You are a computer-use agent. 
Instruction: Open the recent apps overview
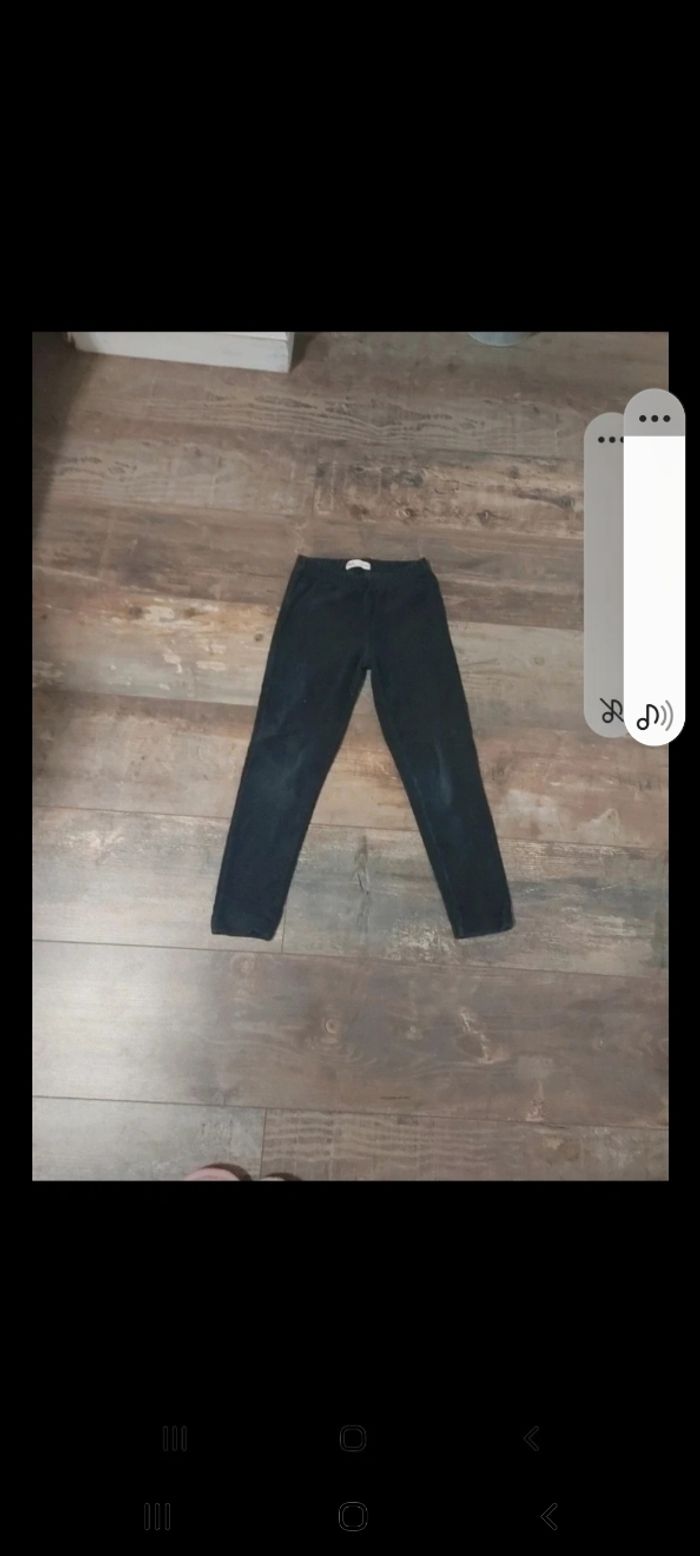click(157, 1516)
